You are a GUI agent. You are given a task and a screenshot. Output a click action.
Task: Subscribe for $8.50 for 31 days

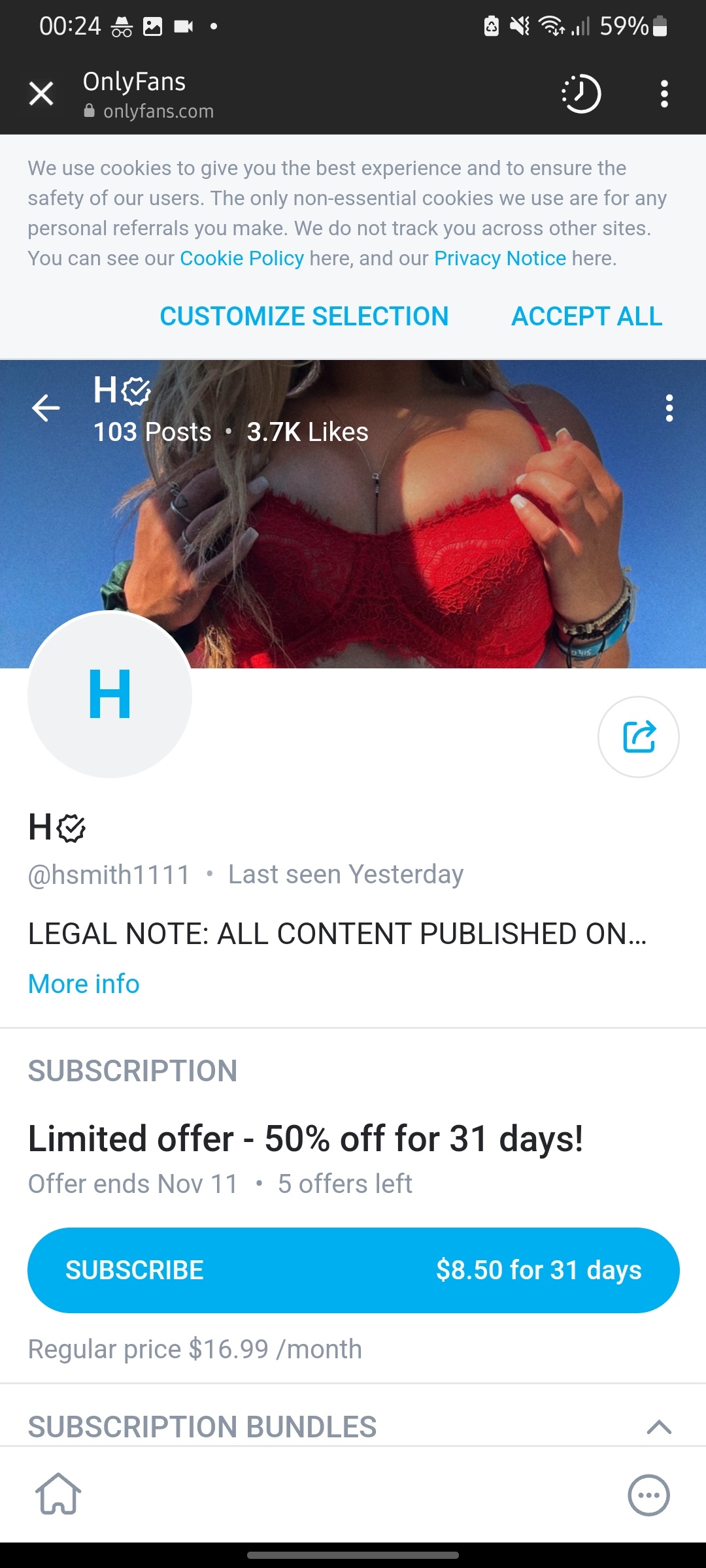click(x=353, y=1270)
